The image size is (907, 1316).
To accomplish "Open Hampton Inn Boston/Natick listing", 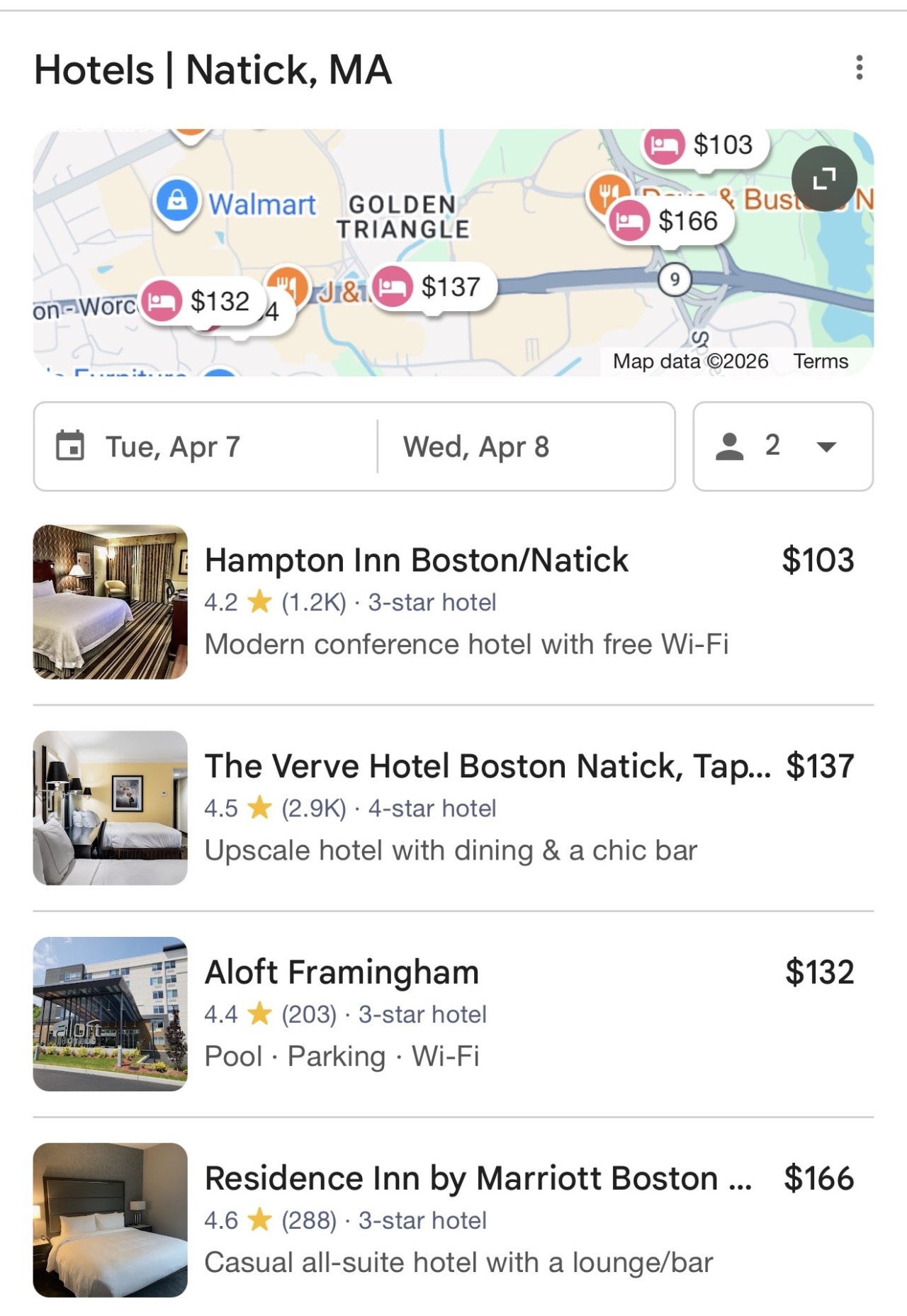I will point(416,561).
